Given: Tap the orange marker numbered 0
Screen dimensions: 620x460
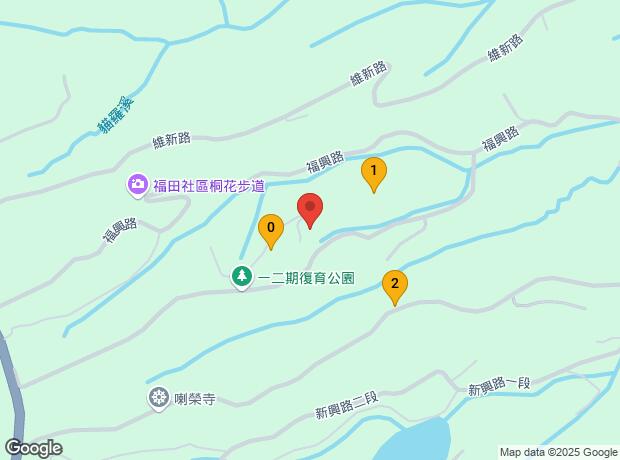Looking at the screenshot, I should [269, 231].
